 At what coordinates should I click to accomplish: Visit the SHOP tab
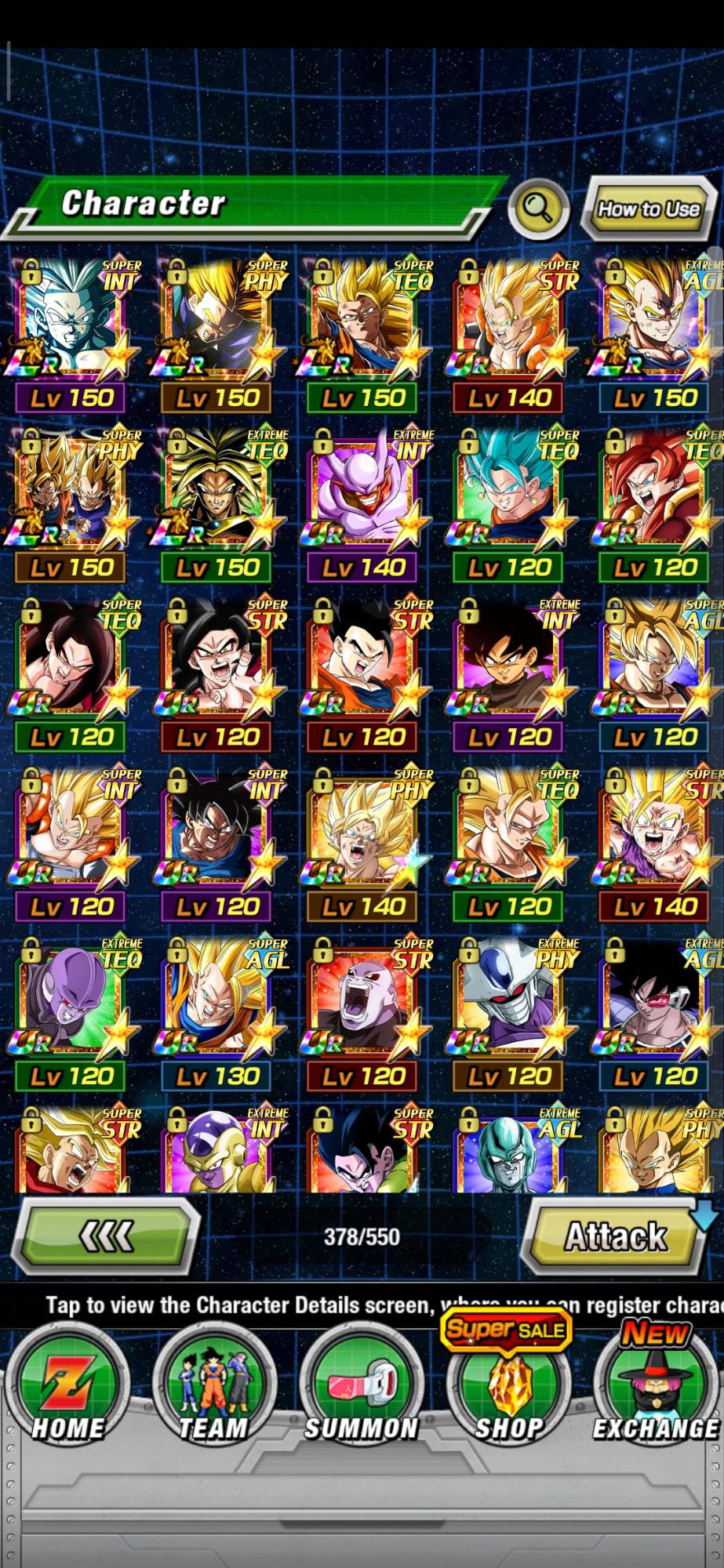click(x=508, y=1390)
